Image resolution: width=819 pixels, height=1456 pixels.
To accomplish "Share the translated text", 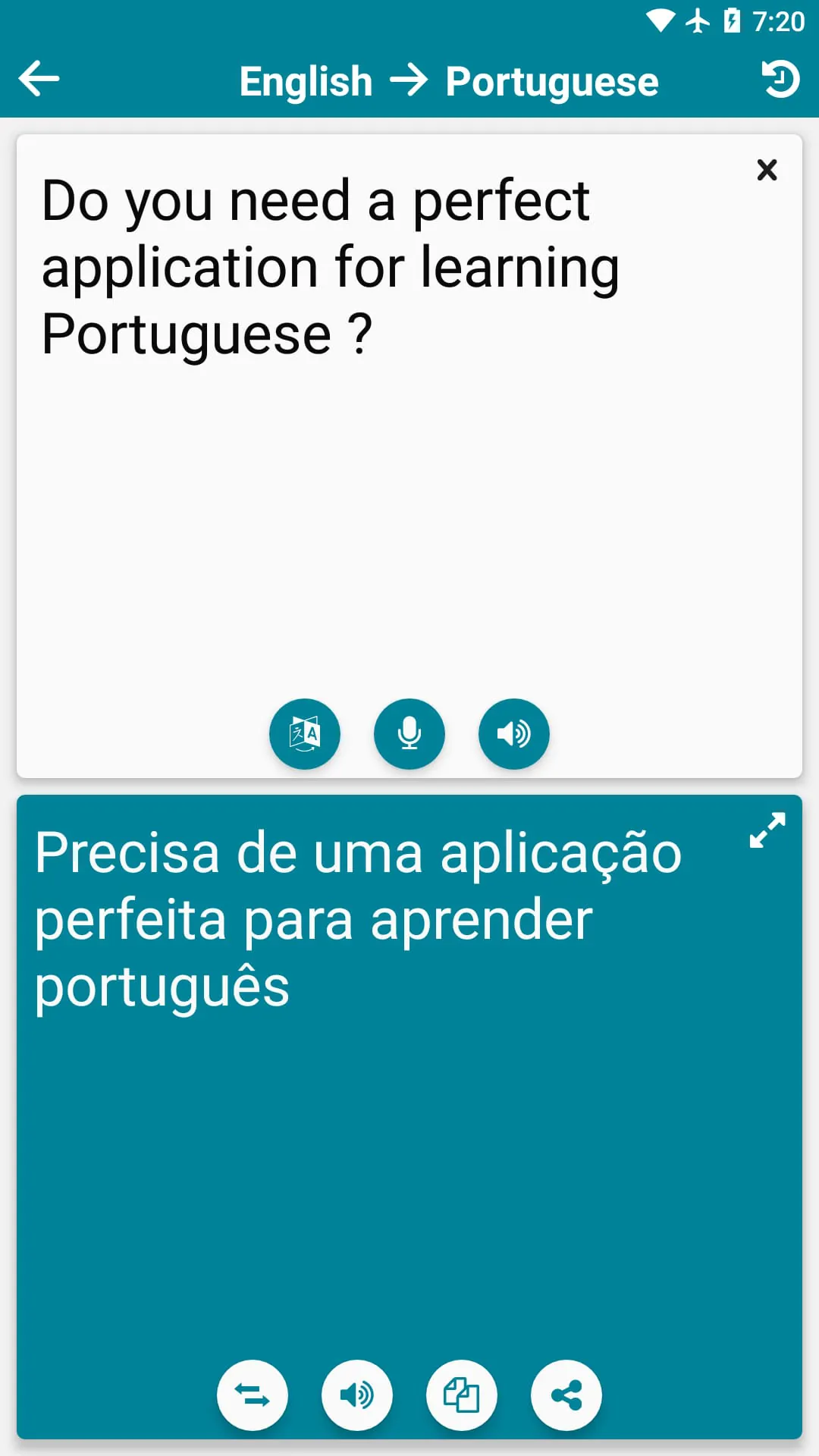I will pyautogui.click(x=566, y=1395).
